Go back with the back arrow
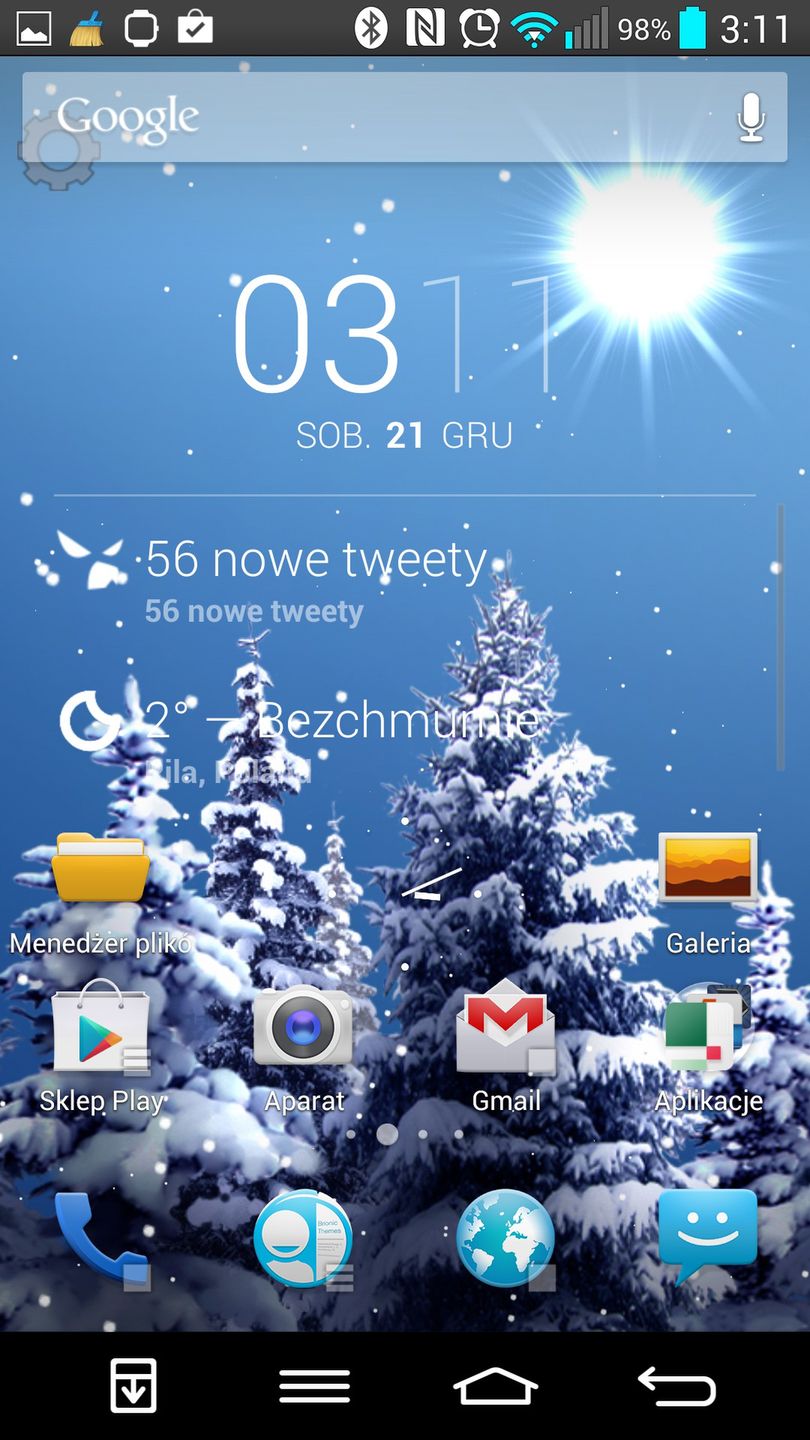This screenshot has height=1440, width=810. 677,1386
